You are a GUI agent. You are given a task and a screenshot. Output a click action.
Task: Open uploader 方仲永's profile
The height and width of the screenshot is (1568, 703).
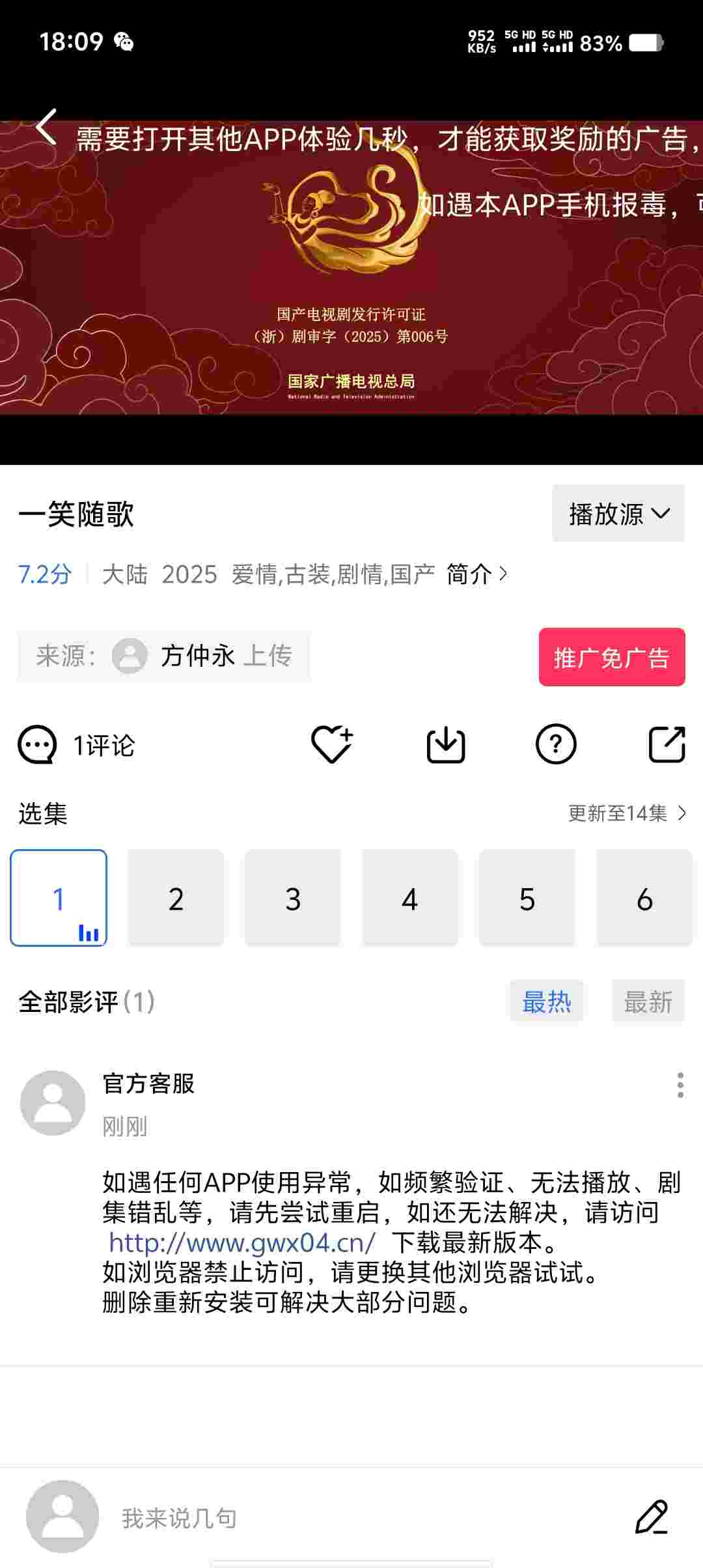point(197,656)
